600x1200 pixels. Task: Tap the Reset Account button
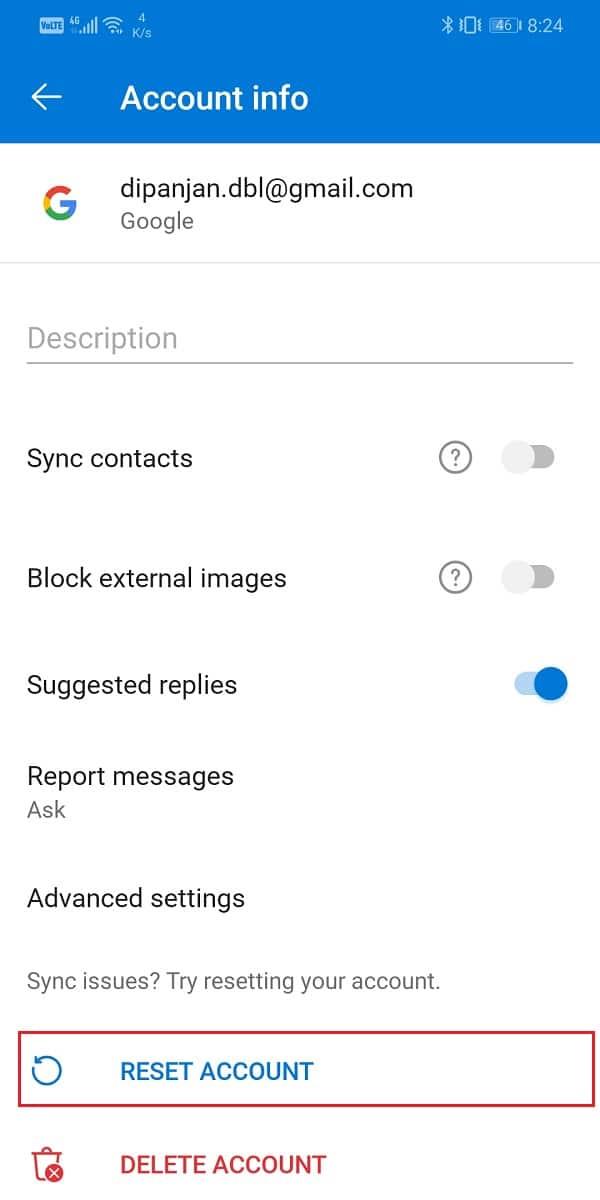coord(216,1071)
